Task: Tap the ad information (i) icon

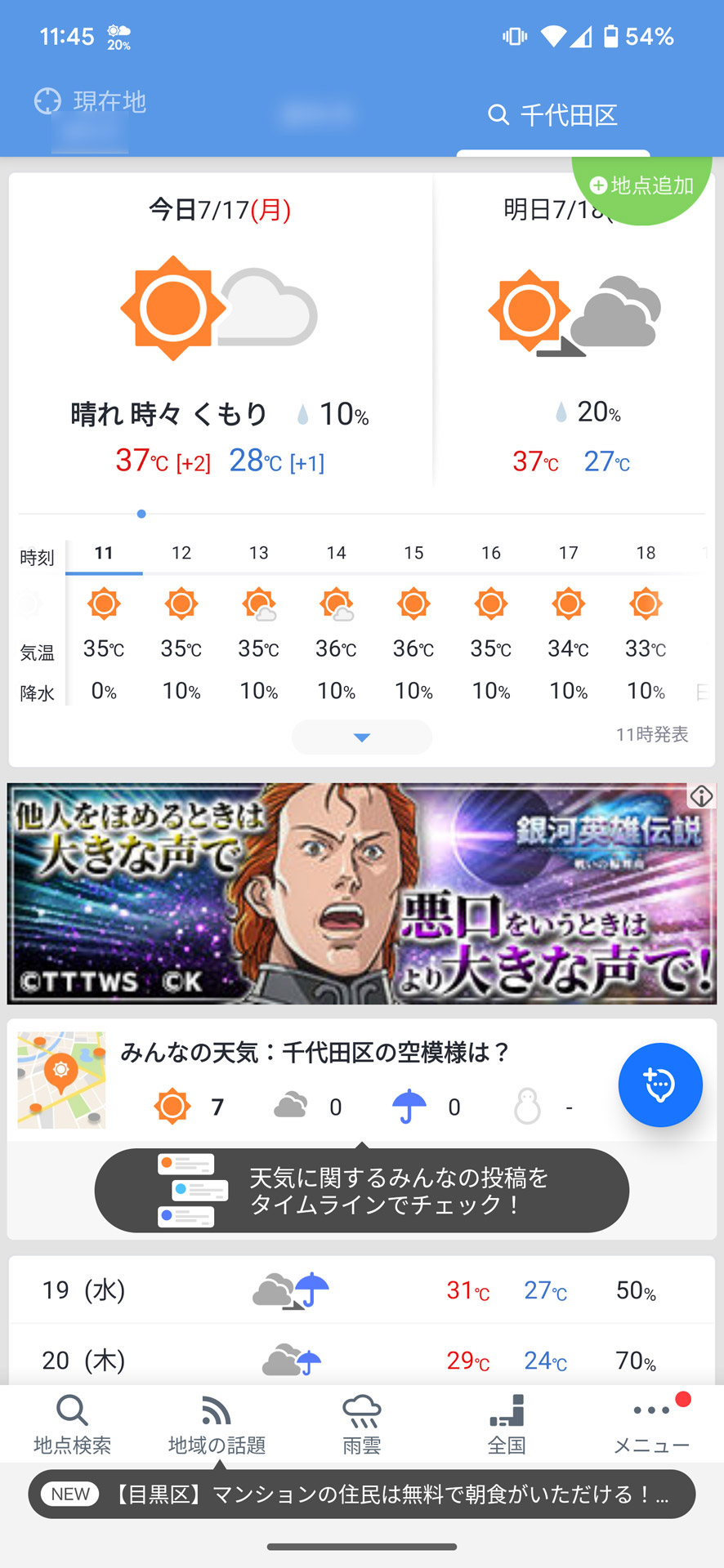Action: point(701,795)
